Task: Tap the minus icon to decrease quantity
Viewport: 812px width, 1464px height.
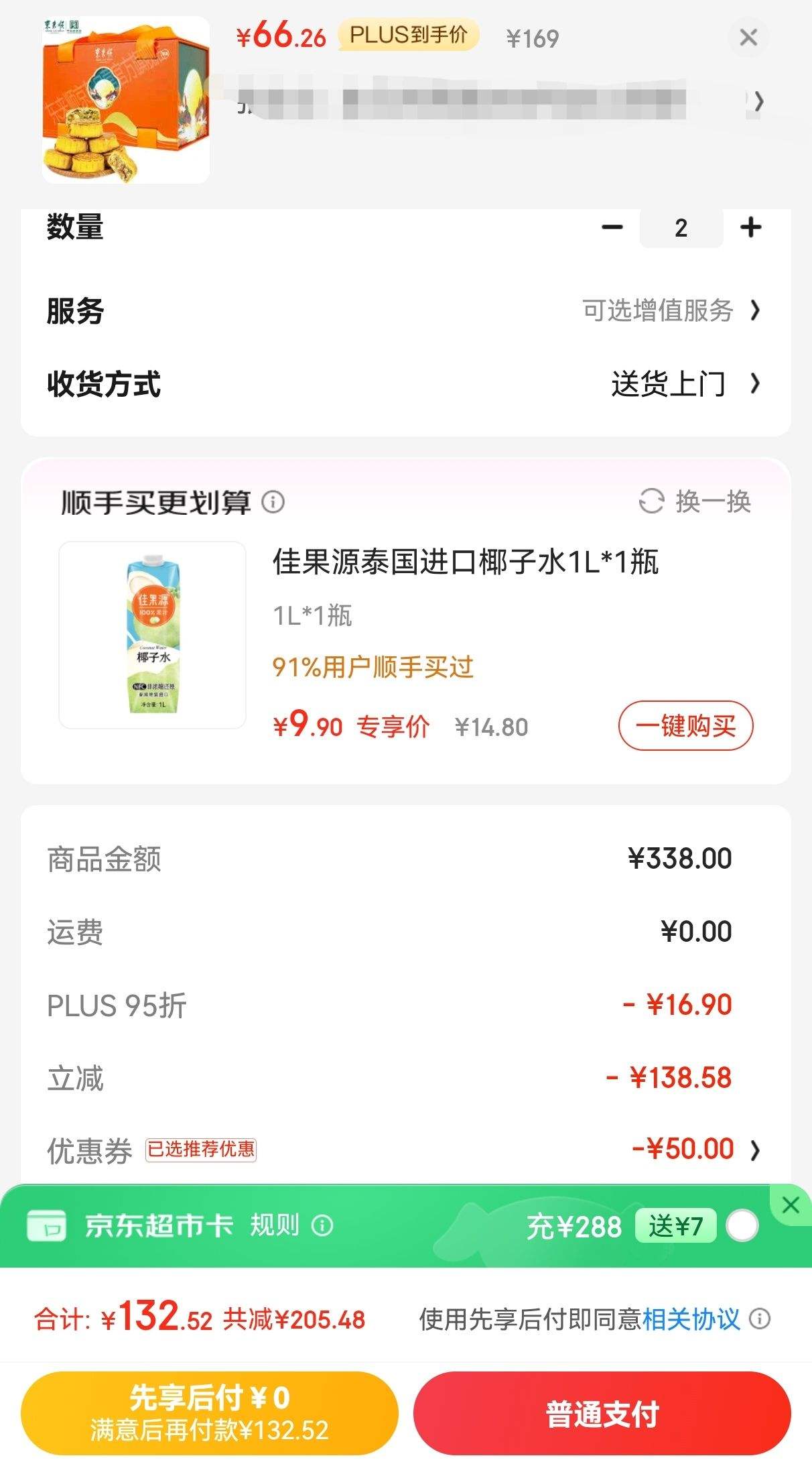Action: (611, 227)
